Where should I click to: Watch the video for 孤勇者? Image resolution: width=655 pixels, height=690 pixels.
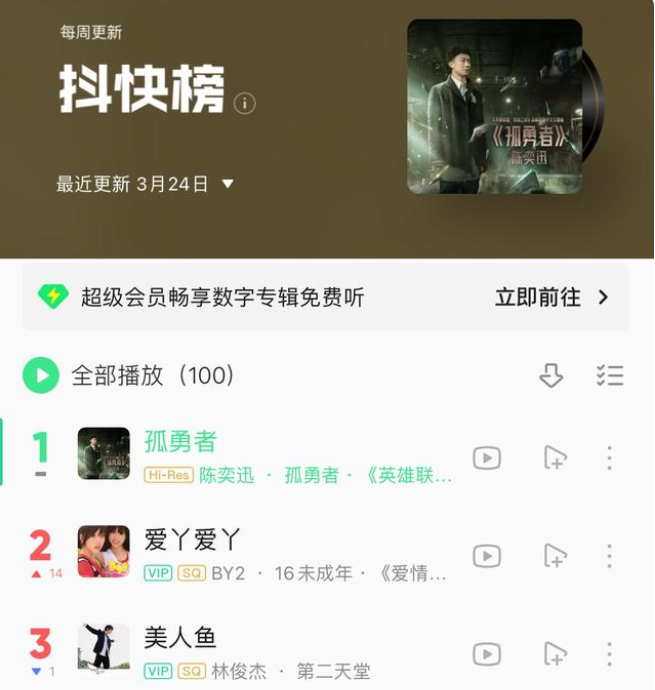(487, 458)
